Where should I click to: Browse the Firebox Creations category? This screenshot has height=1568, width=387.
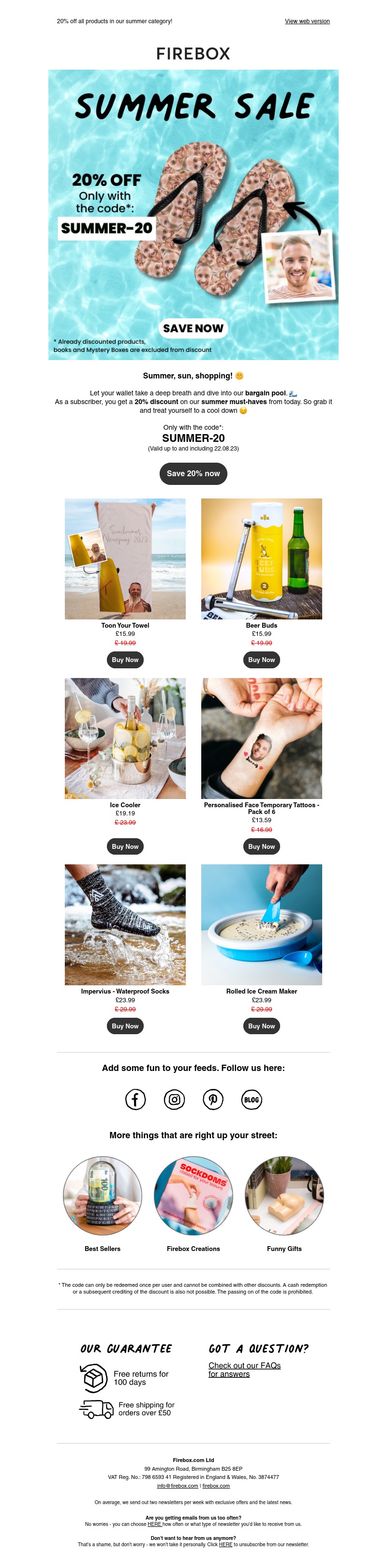pyautogui.click(x=193, y=1196)
